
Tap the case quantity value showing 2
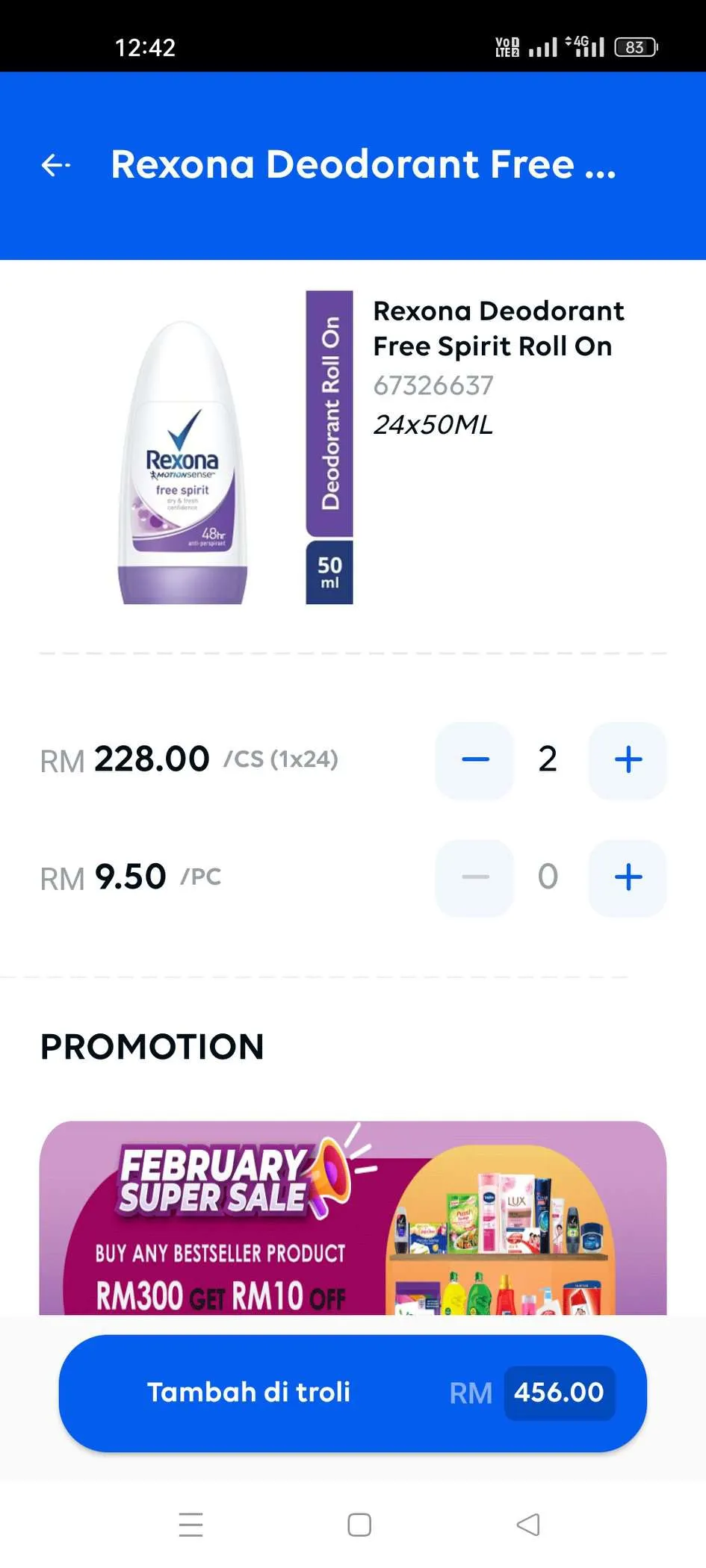548,760
